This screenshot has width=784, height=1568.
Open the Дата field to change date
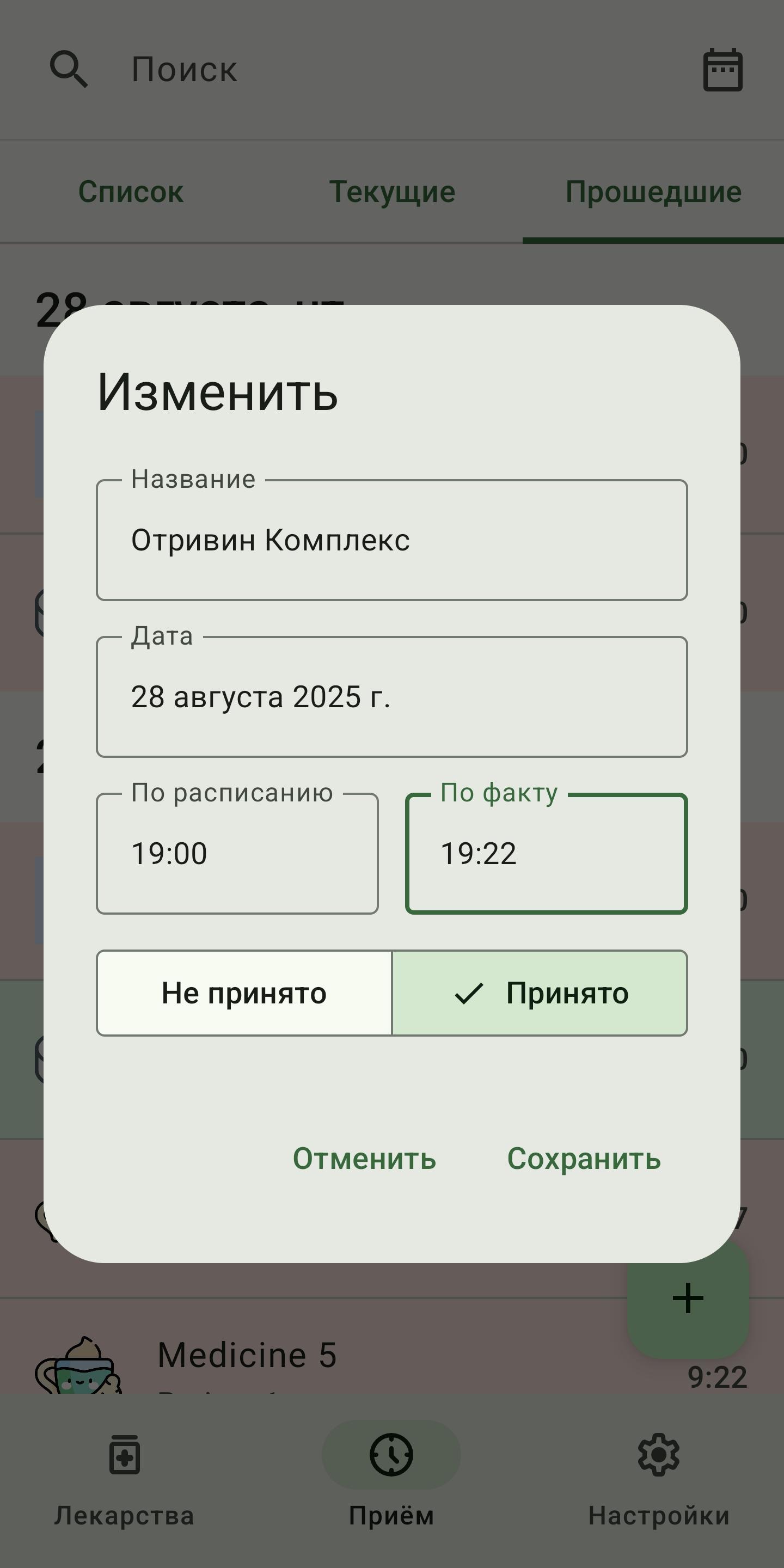click(391, 697)
